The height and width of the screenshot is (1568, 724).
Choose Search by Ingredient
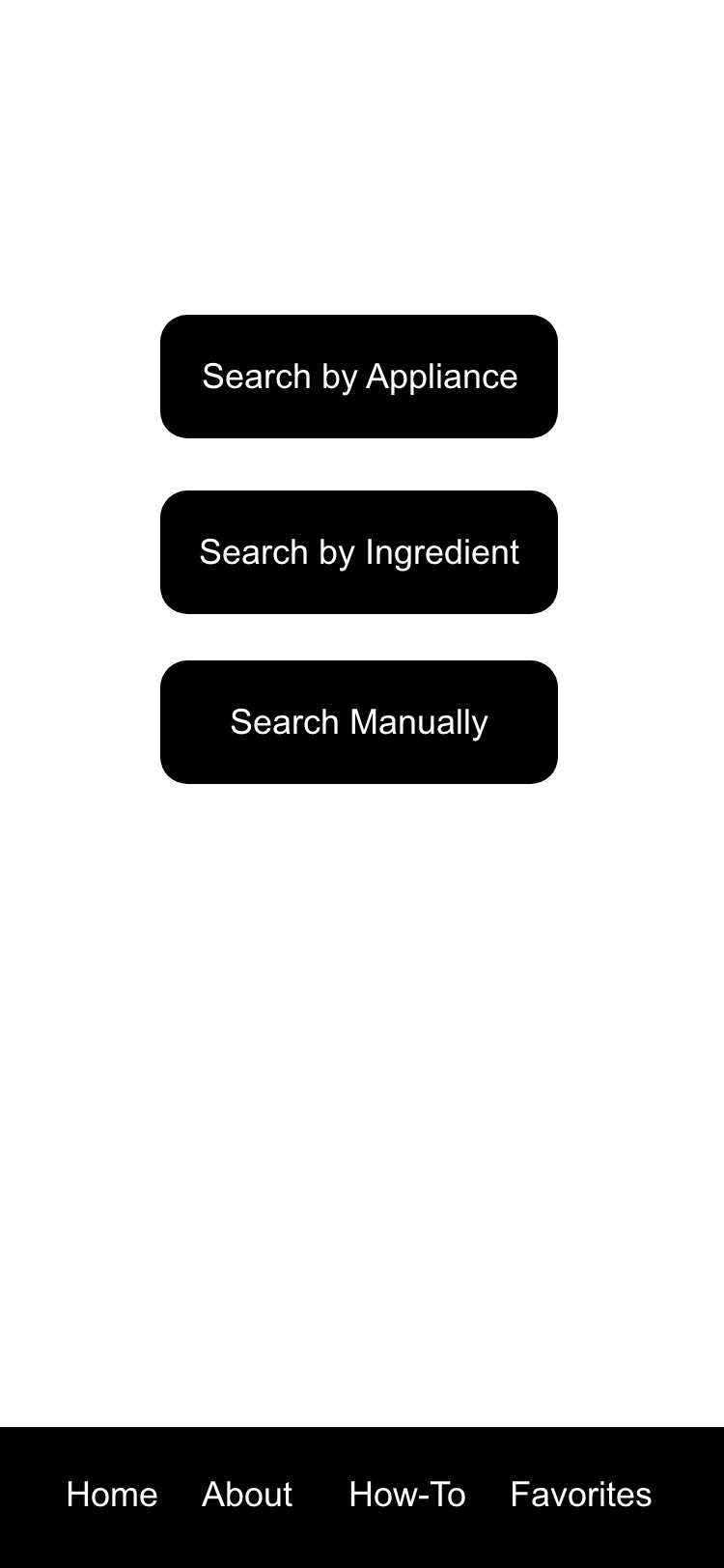(x=359, y=552)
